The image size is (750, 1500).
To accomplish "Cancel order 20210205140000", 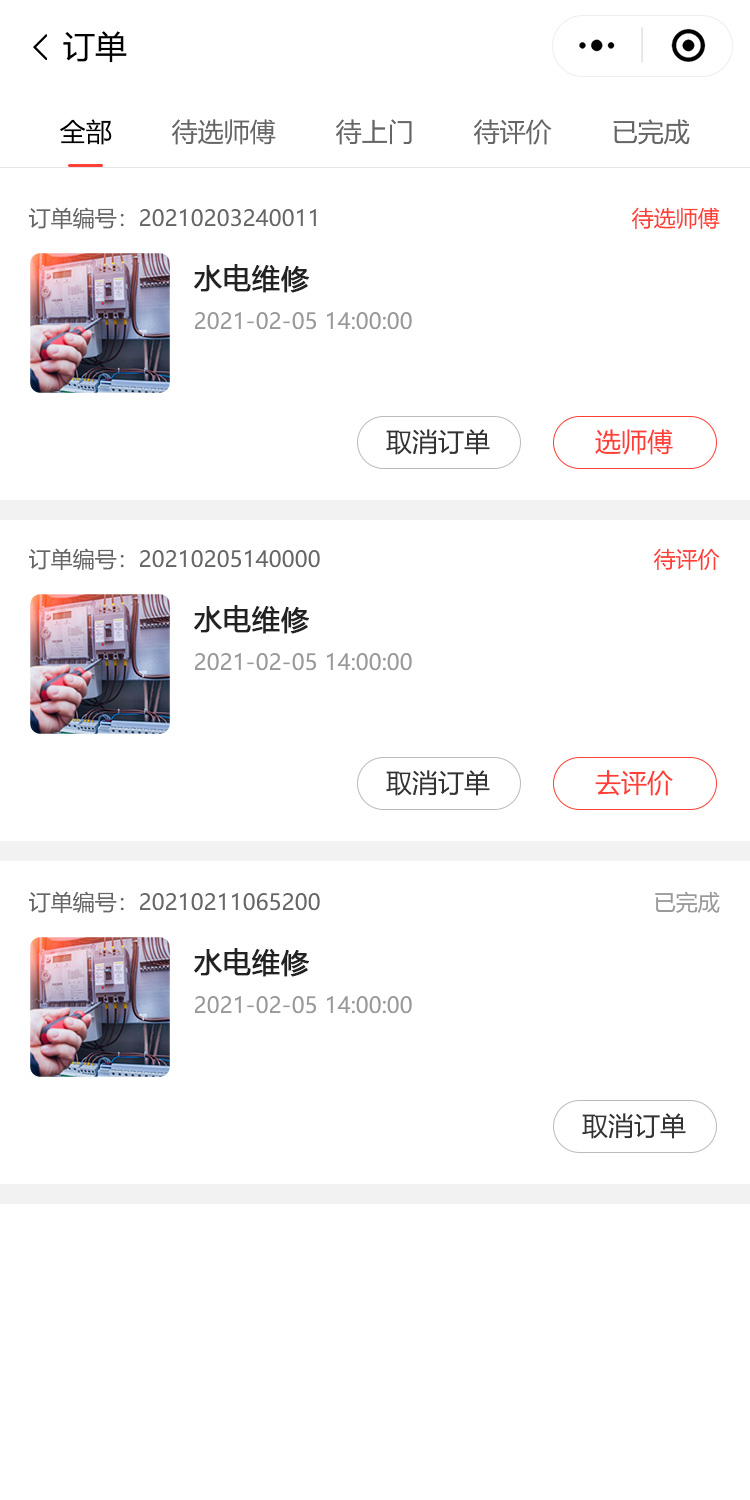I will (x=439, y=783).
